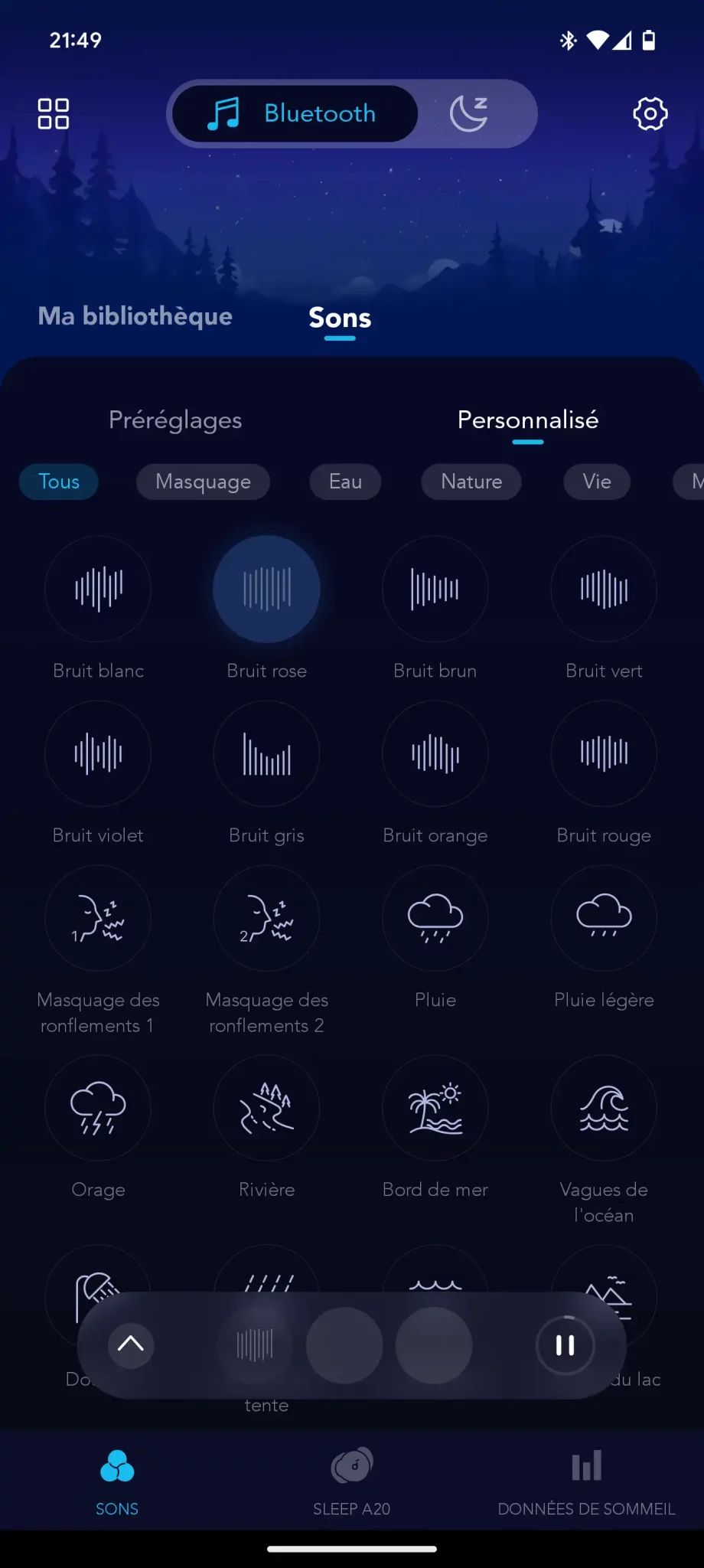This screenshot has width=704, height=1568.
Task: Switch to Ma bibliothèque tab
Action: click(135, 316)
